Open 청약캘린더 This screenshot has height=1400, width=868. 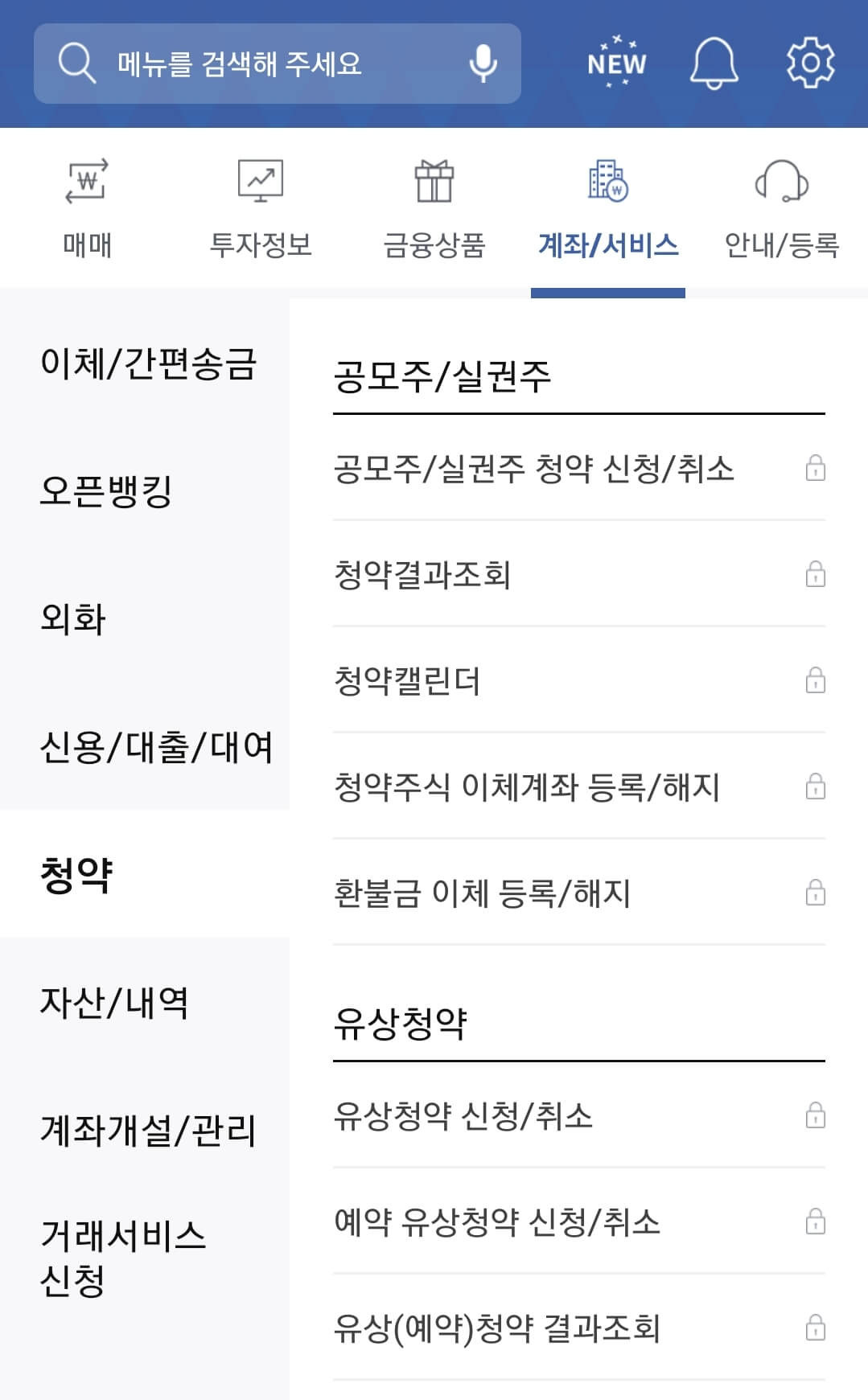(579, 680)
